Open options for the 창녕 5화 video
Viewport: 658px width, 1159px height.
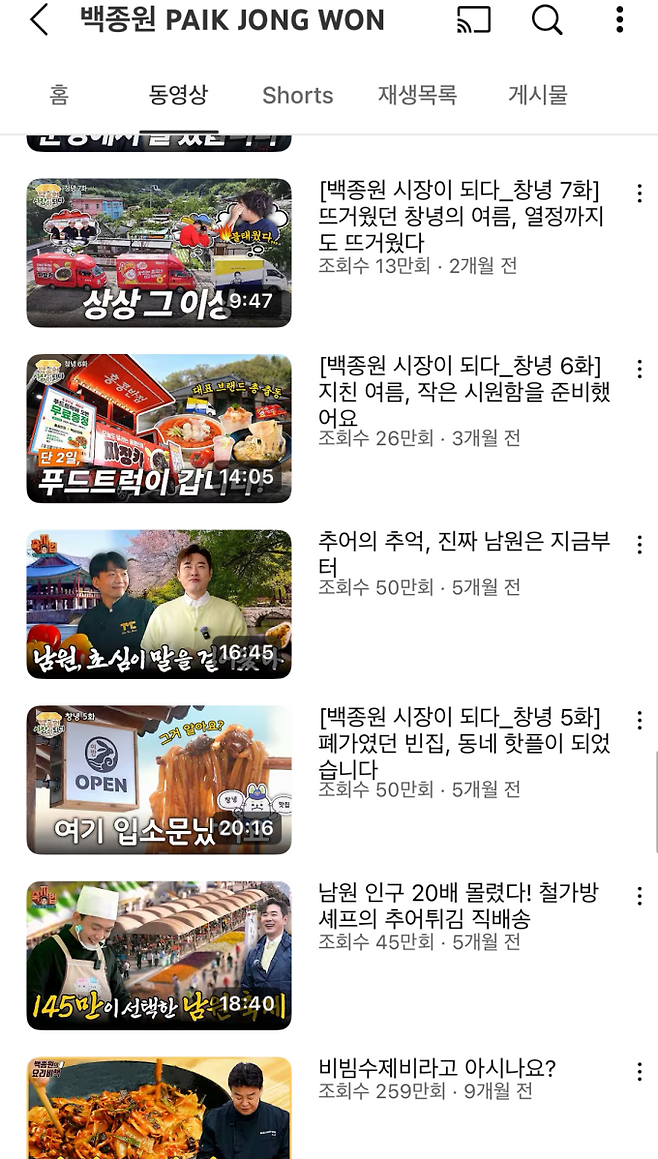[639, 720]
